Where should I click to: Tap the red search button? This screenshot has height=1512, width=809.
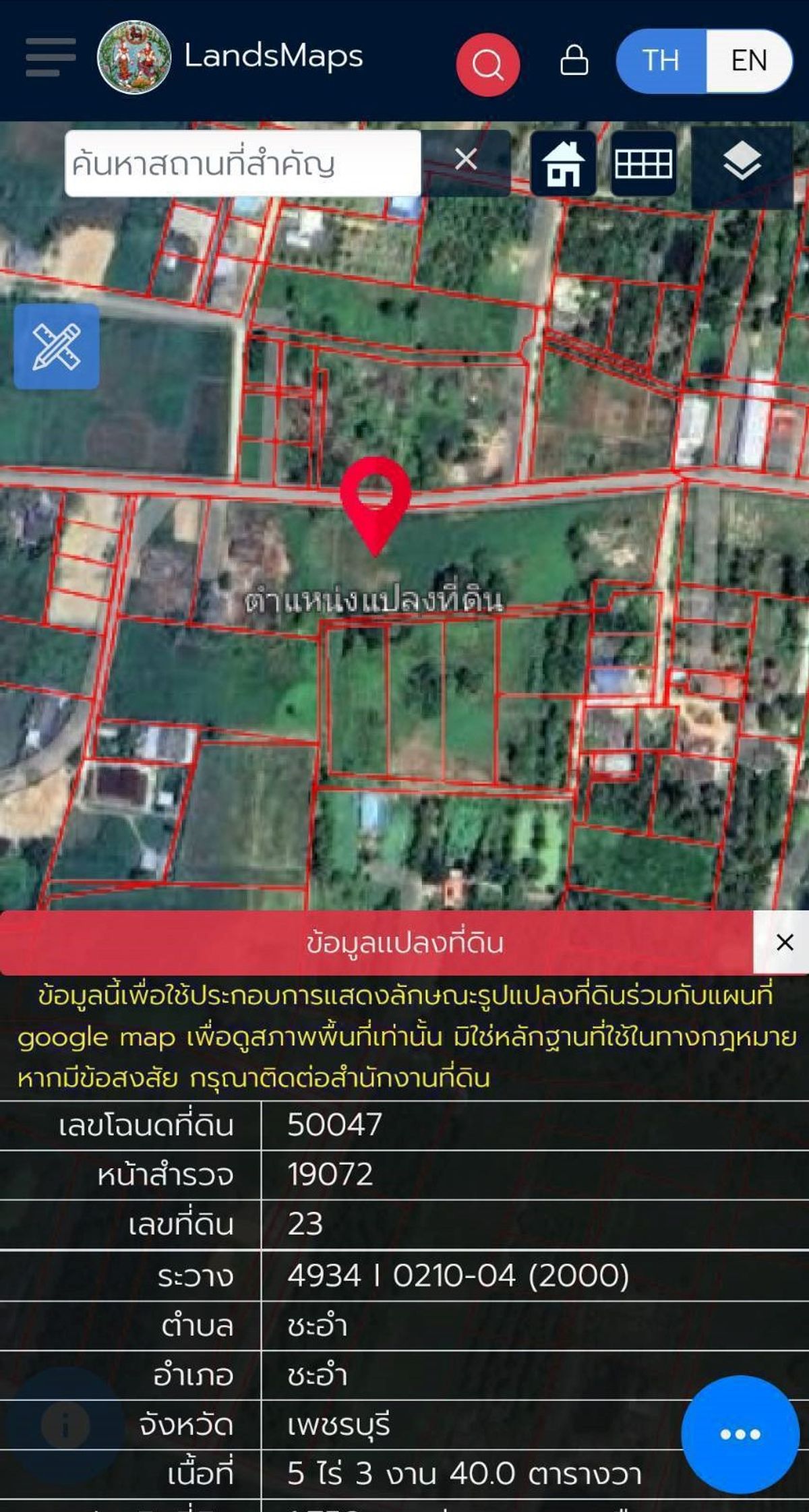pyautogui.click(x=487, y=65)
